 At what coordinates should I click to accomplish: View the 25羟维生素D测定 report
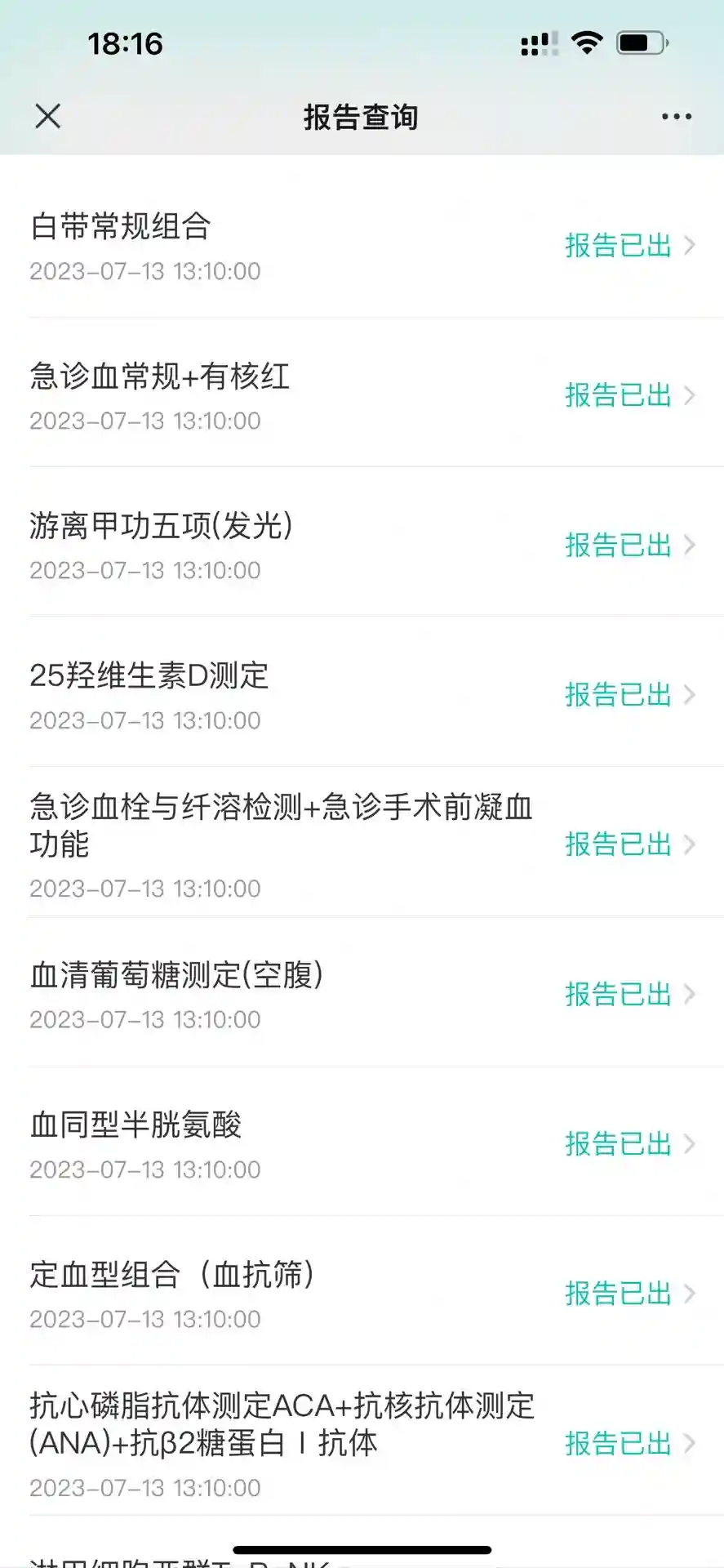(x=362, y=695)
